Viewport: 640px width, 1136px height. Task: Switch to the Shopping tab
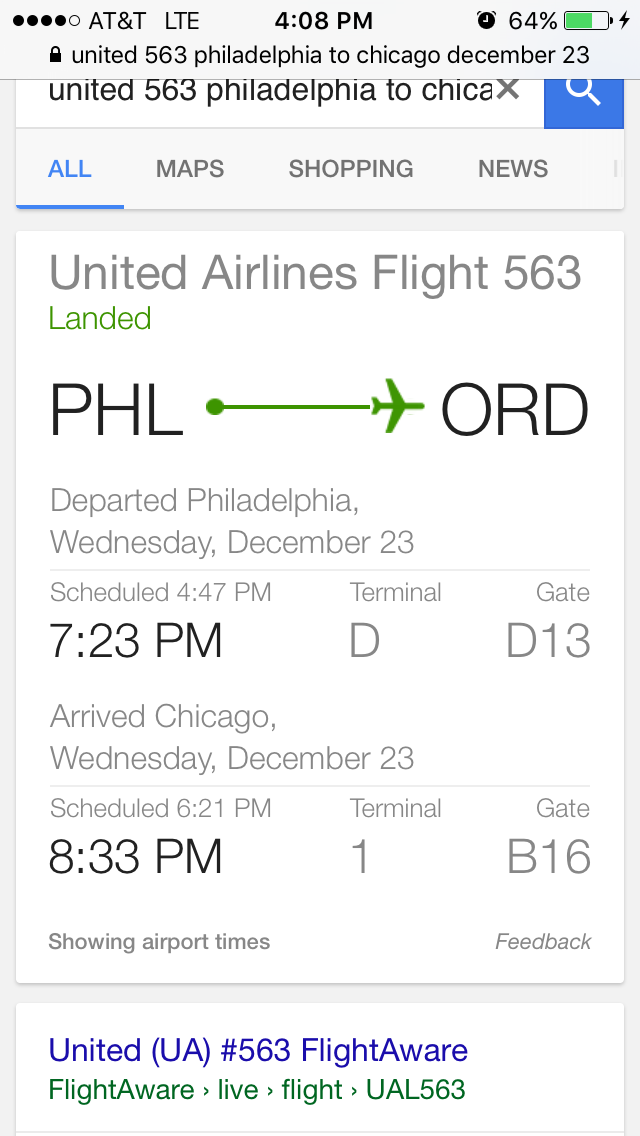(x=351, y=169)
